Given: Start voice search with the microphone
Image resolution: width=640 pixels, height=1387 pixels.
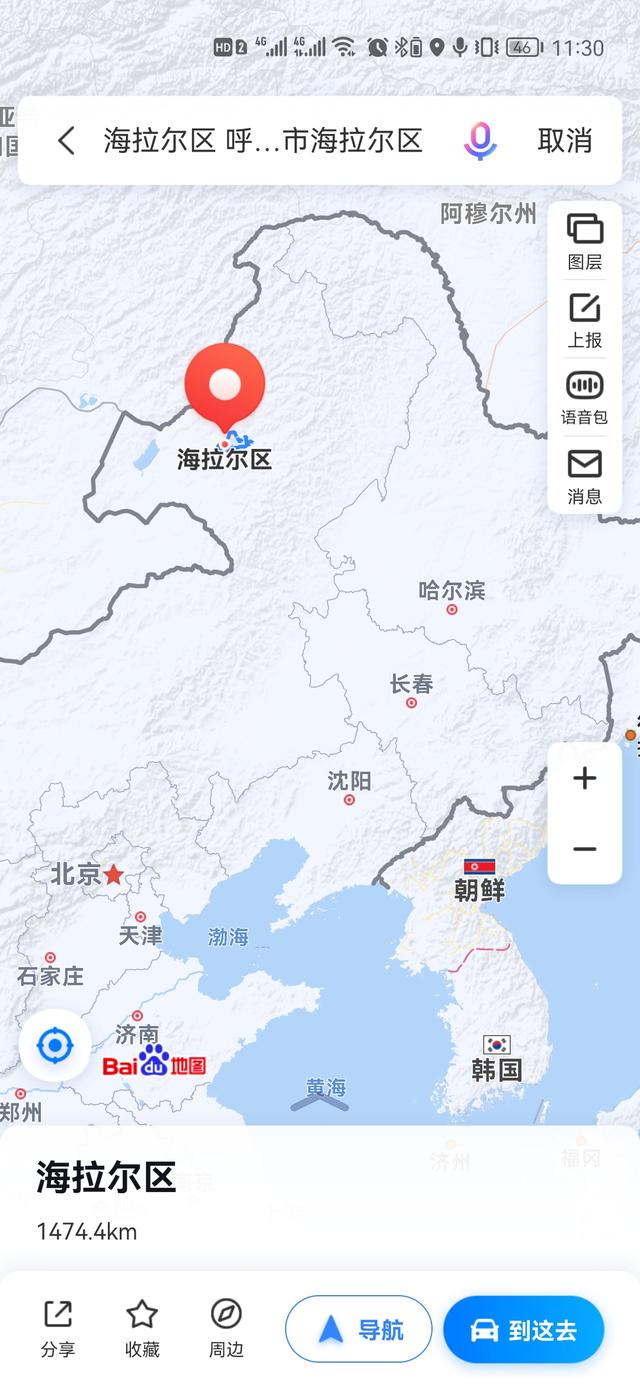Looking at the screenshot, I should 480,141.
